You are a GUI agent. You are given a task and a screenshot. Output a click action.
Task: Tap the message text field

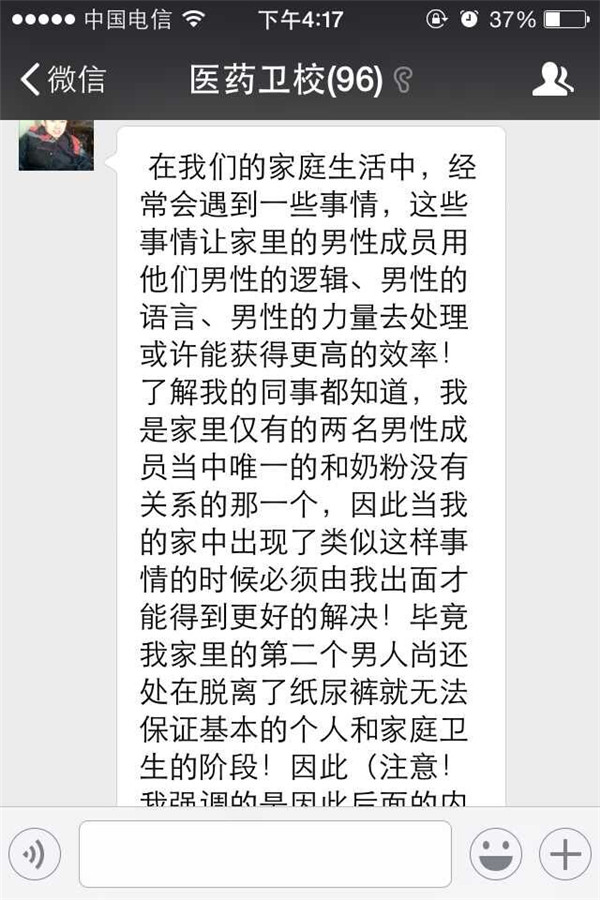pyautogui.click(x=265, y=854)
